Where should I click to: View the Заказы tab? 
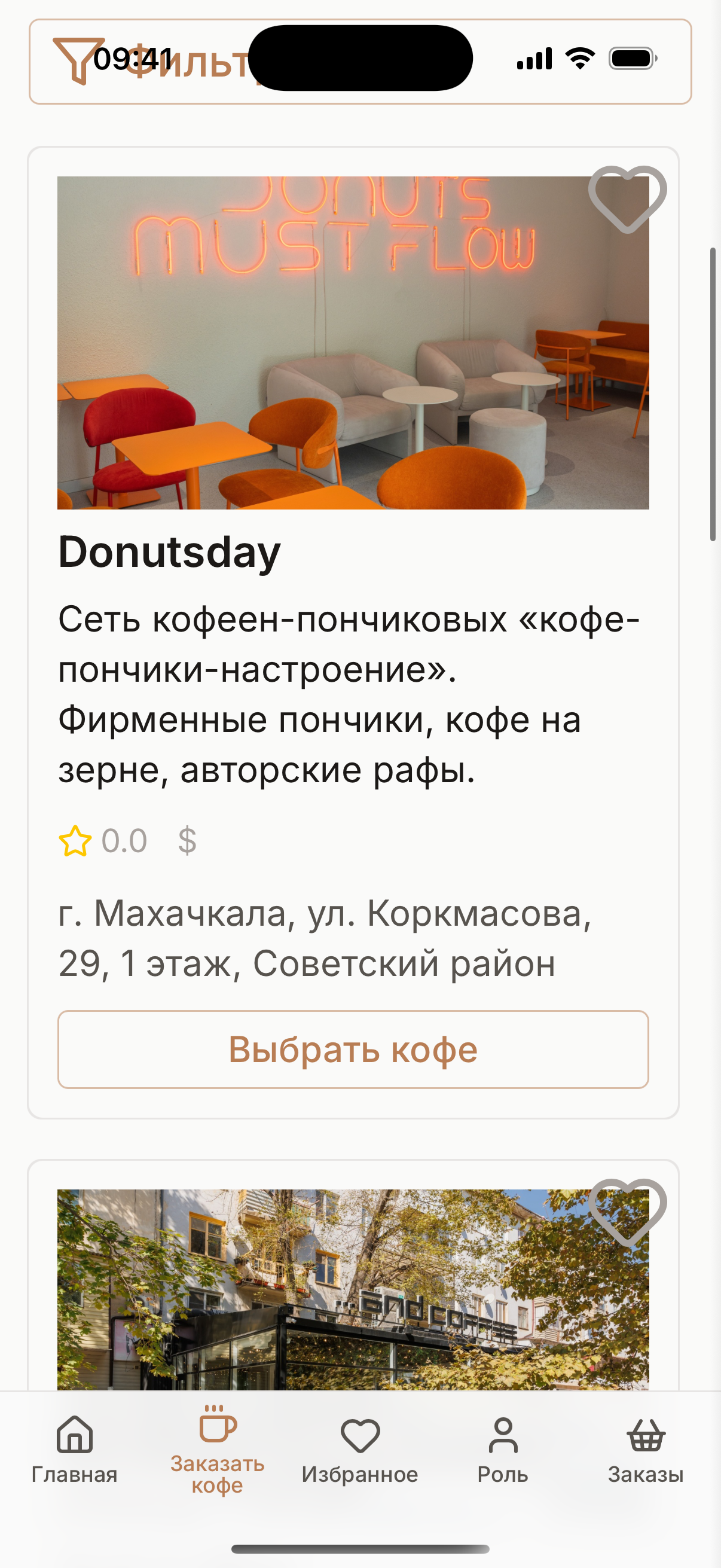[646, 1448]
